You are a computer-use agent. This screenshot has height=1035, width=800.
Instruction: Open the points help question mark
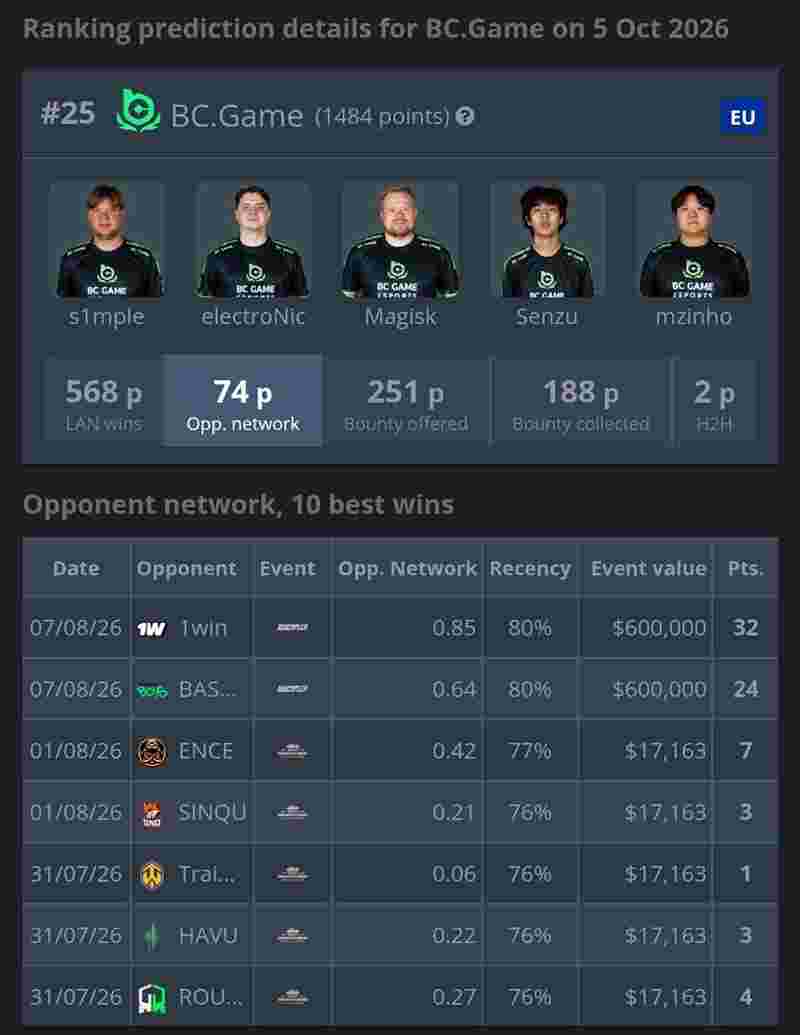(465, 116)
